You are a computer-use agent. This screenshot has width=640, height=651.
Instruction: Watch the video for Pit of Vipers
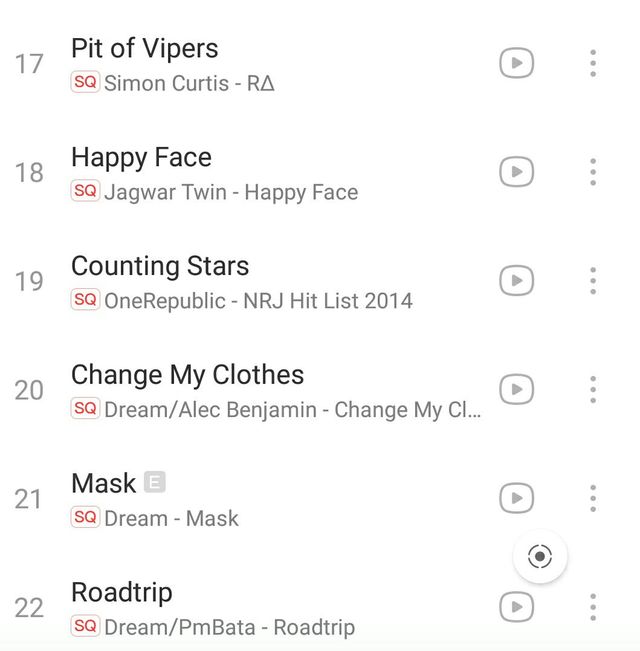coord(516,63)
